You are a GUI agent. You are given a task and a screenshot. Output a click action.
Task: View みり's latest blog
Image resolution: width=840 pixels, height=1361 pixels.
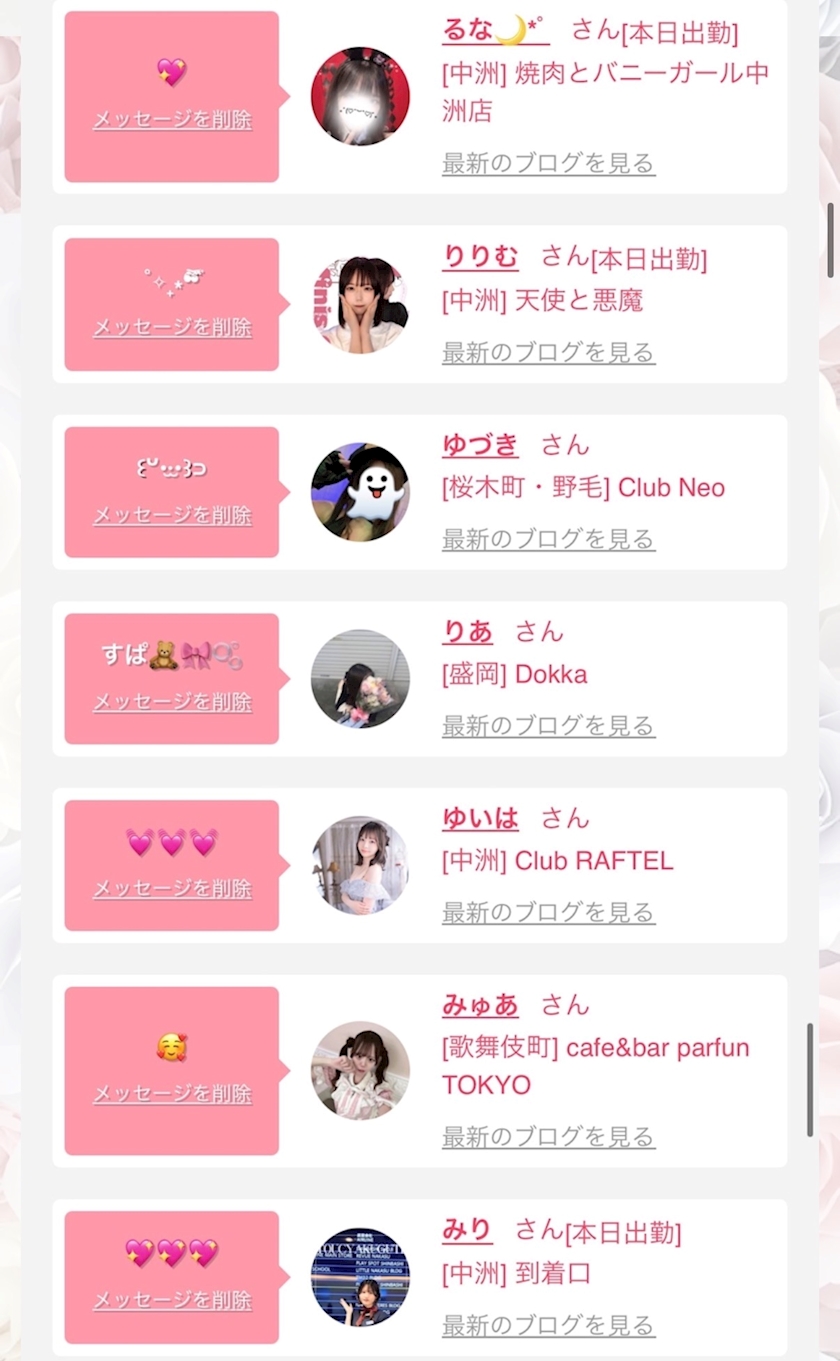(549, 1325)
